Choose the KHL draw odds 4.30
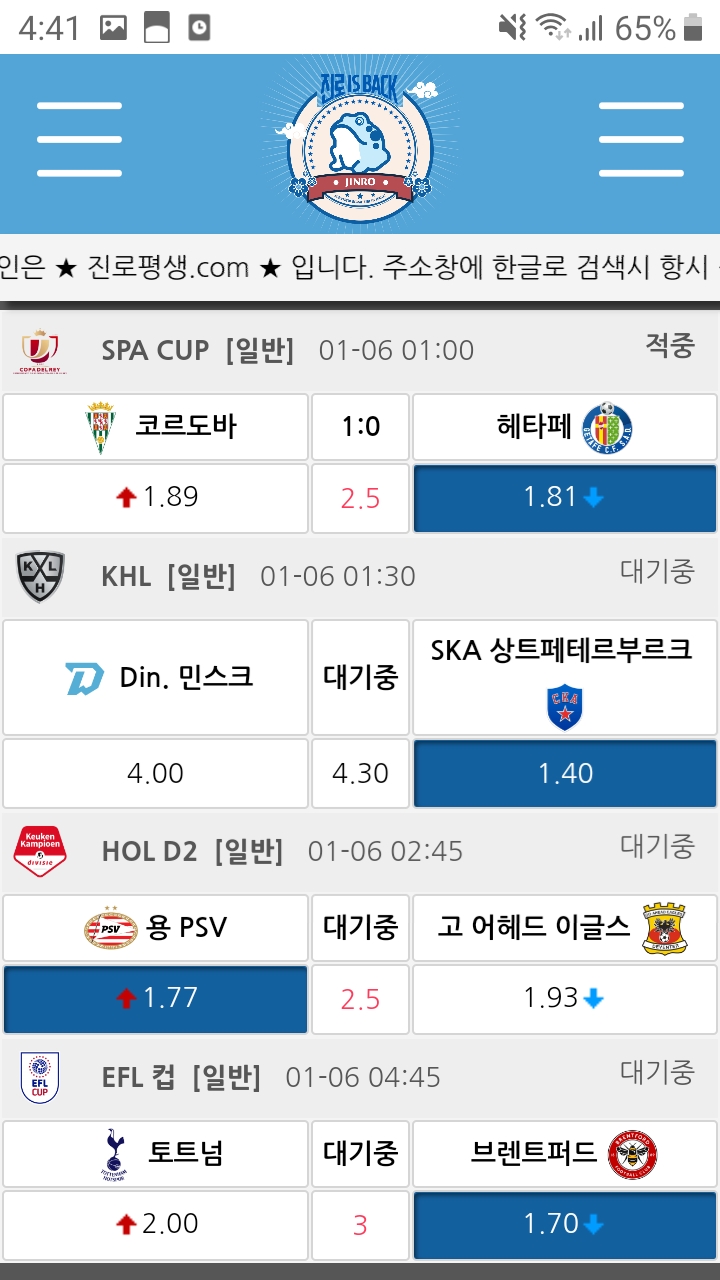The width and height of the screenshot is (720, 1280). pos(360,773)
